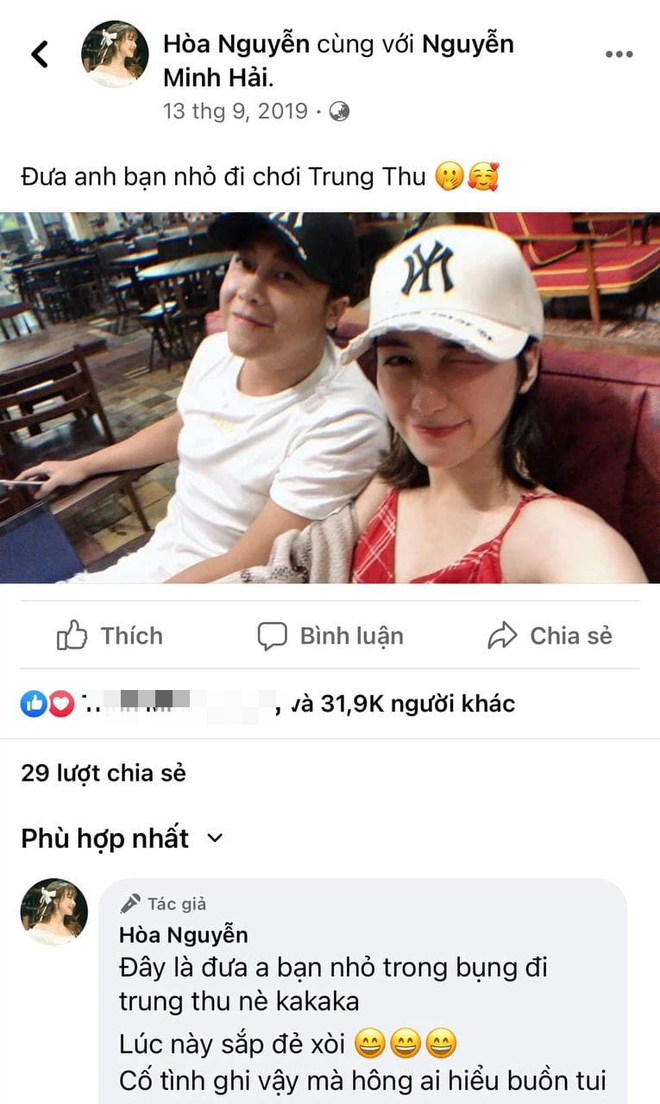
Task: Open tagged profile Nguyễn Minh Hải
Action: point(338,61)
